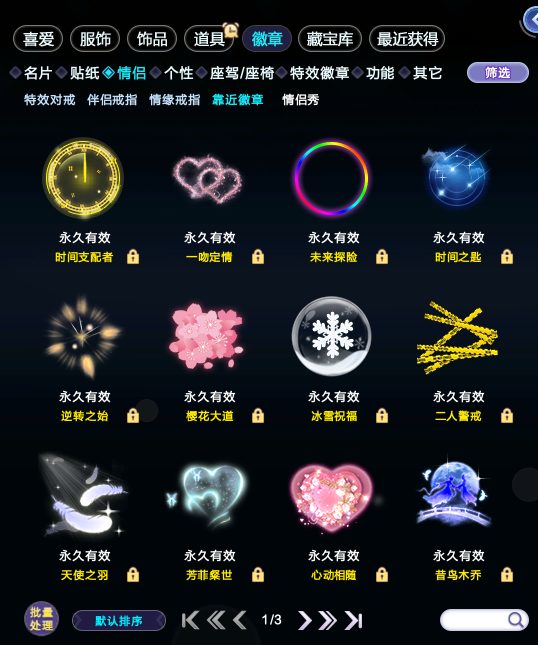Select the 名片 category
The width and height of the screenshot is (538, 645).
(x=37, y=73)
